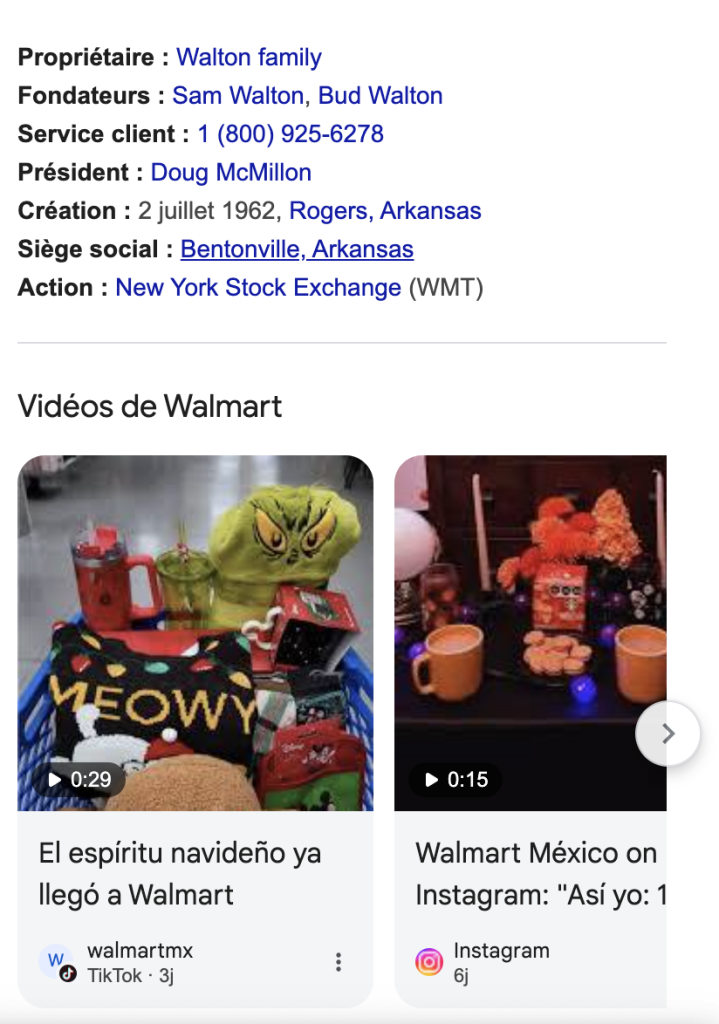
Task: Call customer service number 1 (800) 925-6278
Action: 290,134
